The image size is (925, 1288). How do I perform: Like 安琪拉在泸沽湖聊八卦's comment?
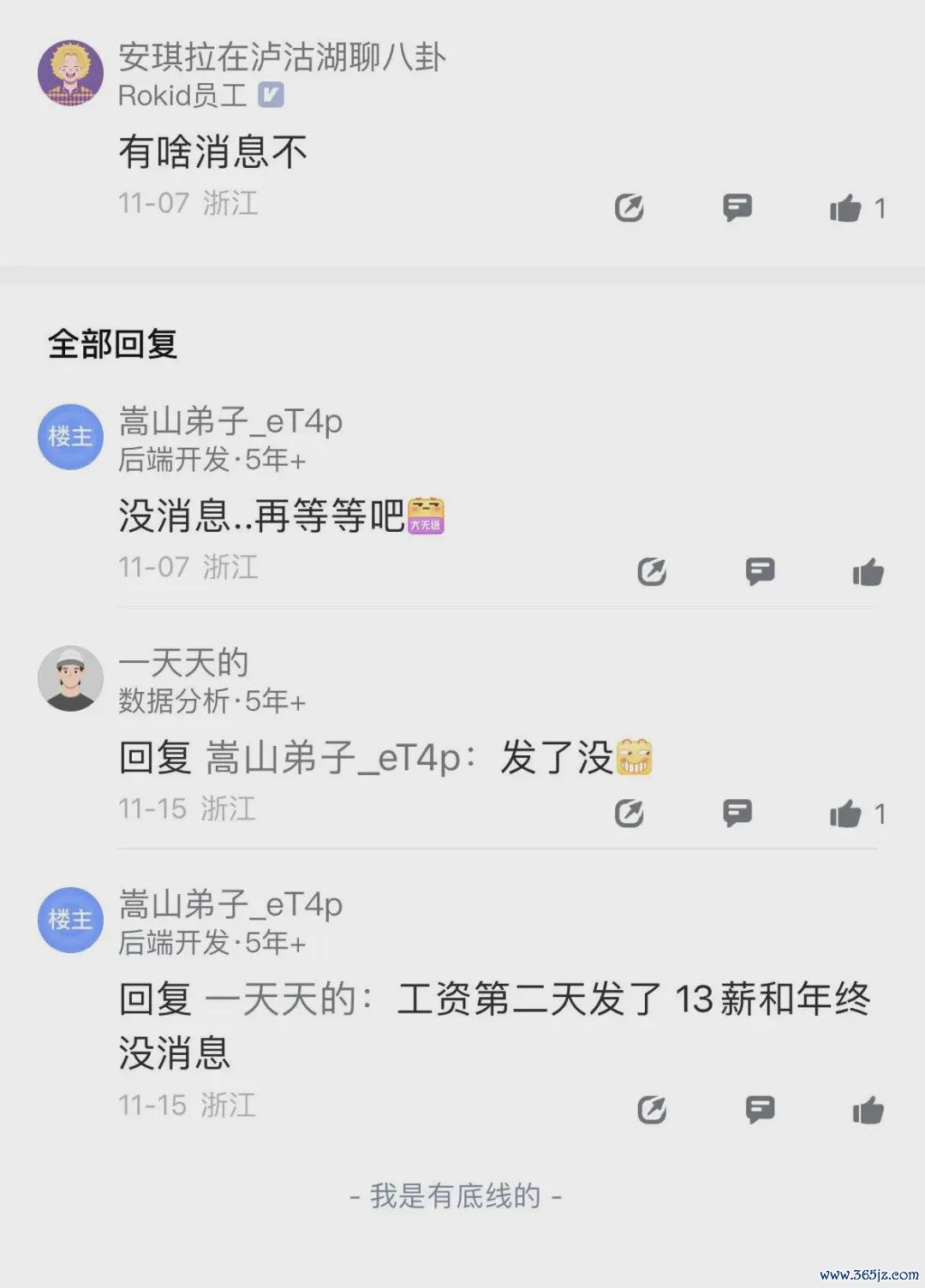(x=845, y=208)
